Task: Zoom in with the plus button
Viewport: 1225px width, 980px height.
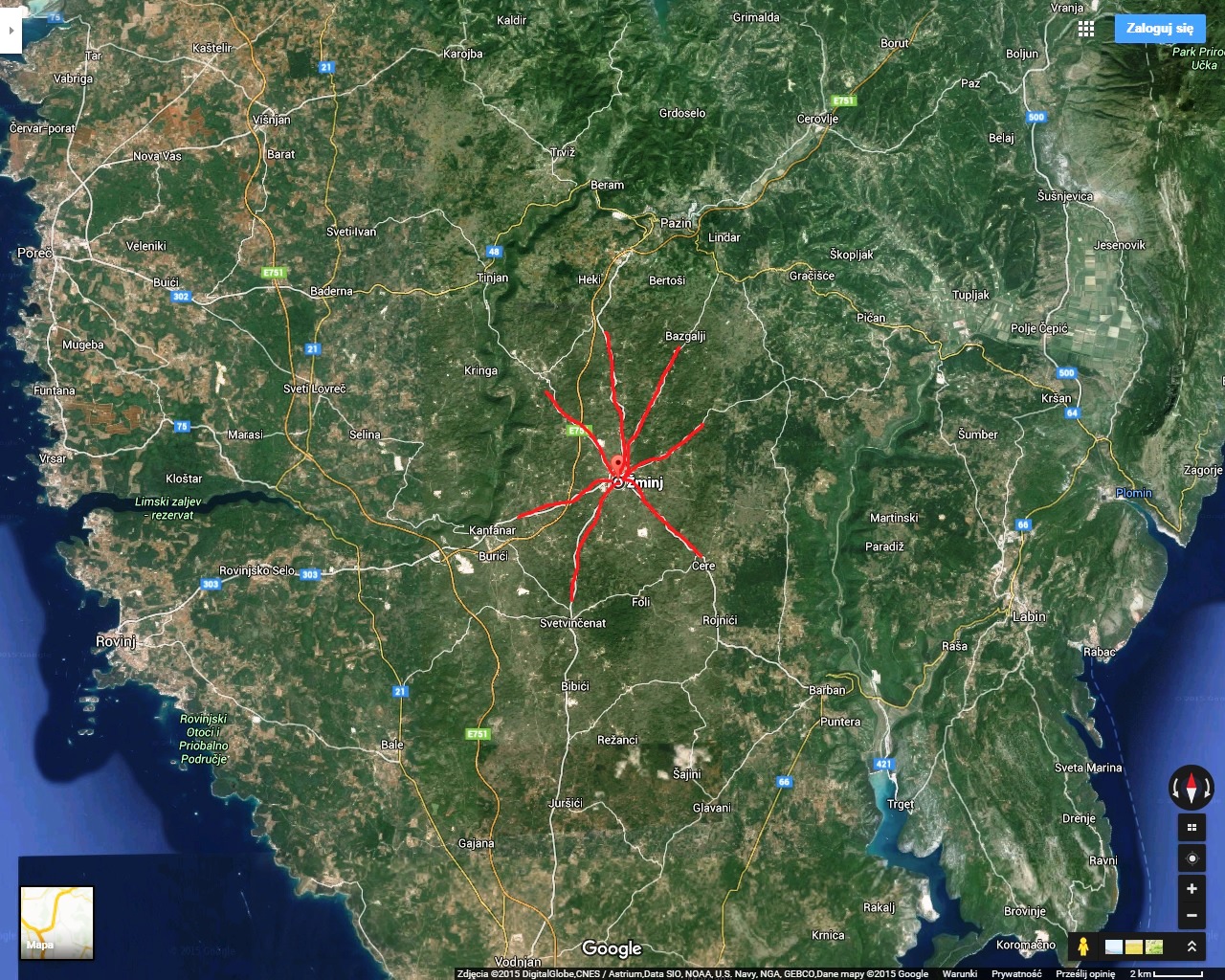Action: coord(1192,889)
